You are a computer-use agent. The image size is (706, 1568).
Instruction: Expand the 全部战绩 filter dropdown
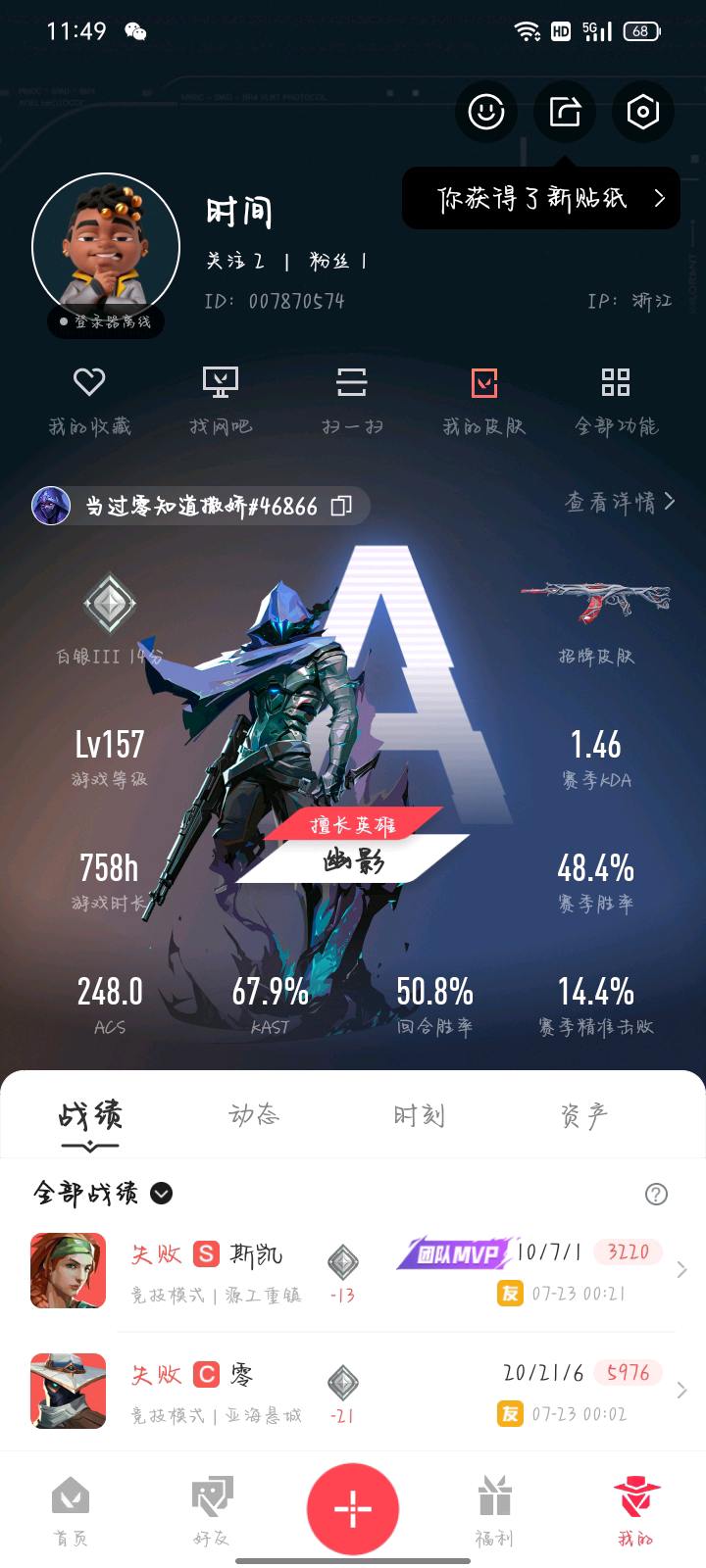162,1193
